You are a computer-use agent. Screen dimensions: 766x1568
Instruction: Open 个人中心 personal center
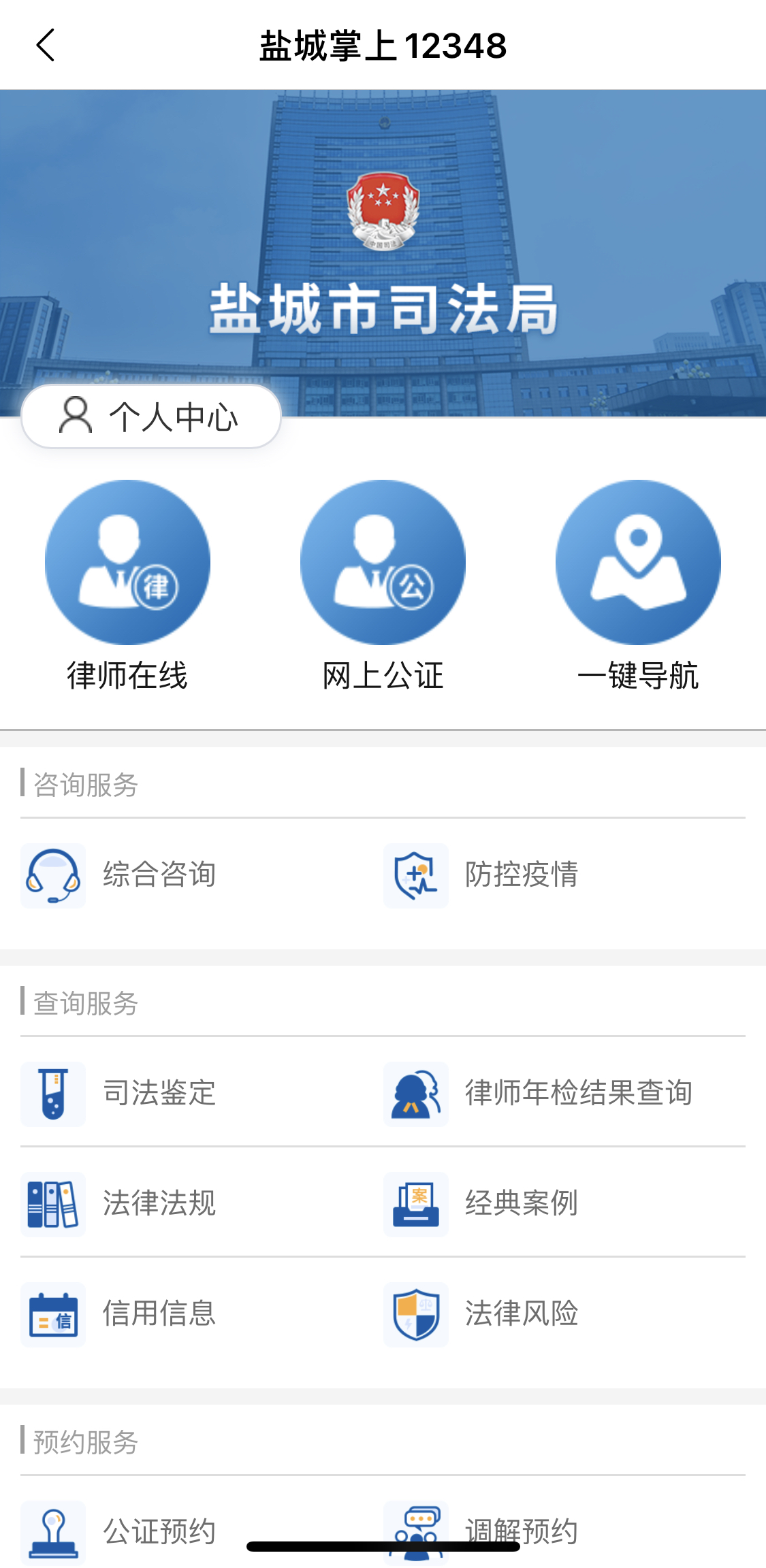pyautogui.click(x=151, y=416)
